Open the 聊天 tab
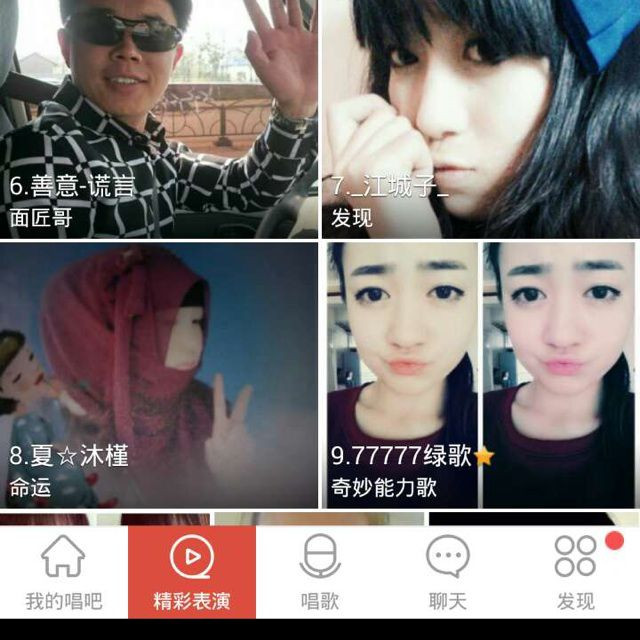This screenshot has height=640, width=640. [447, 572]
